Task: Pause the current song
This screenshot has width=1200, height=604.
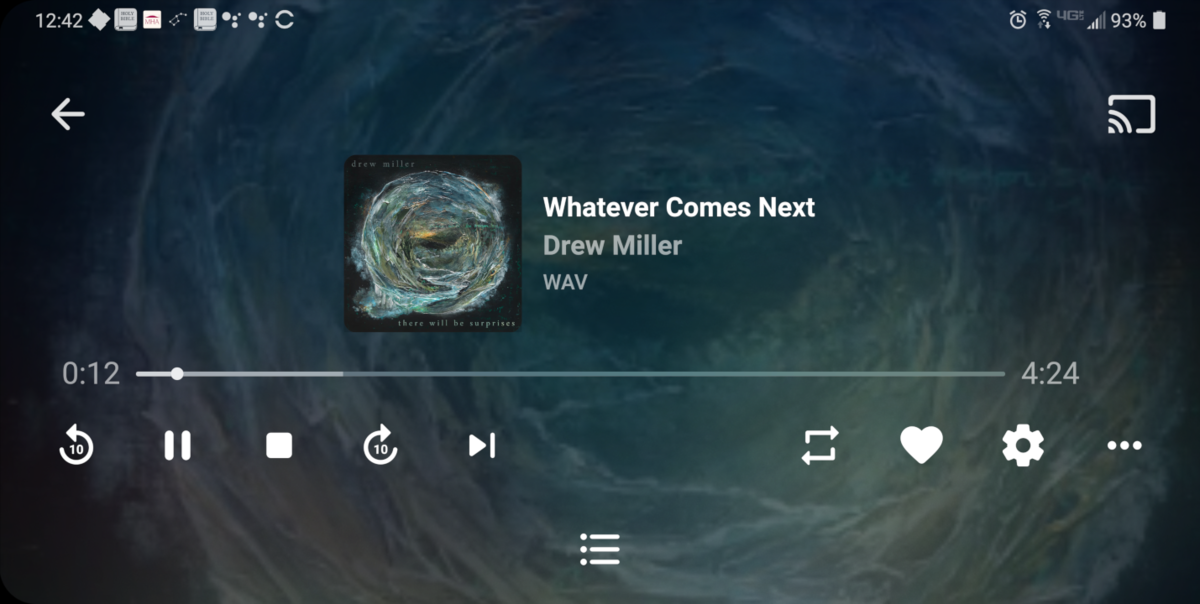Action: [x=177, y=446]
